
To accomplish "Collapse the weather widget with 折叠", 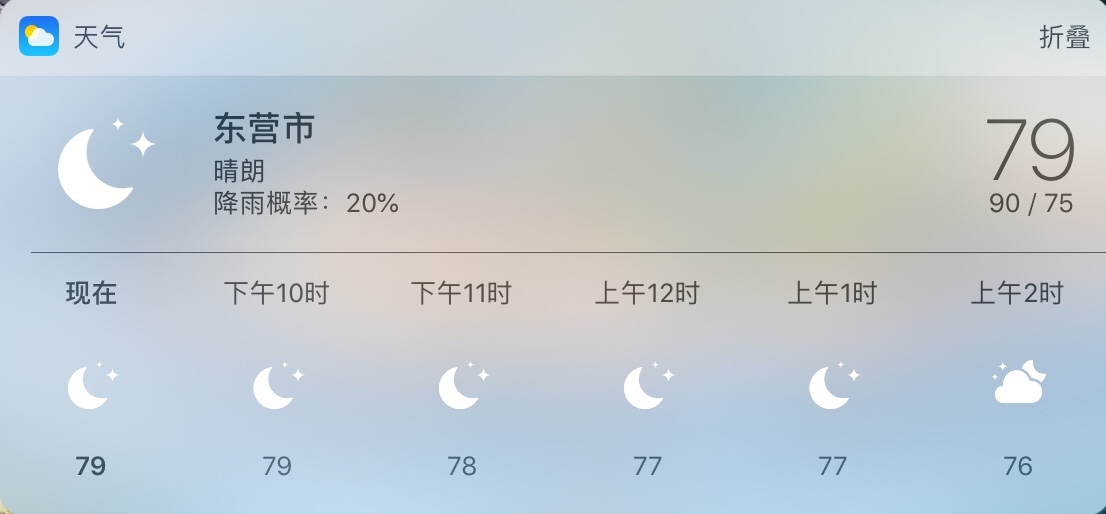I will (1063, 38).
